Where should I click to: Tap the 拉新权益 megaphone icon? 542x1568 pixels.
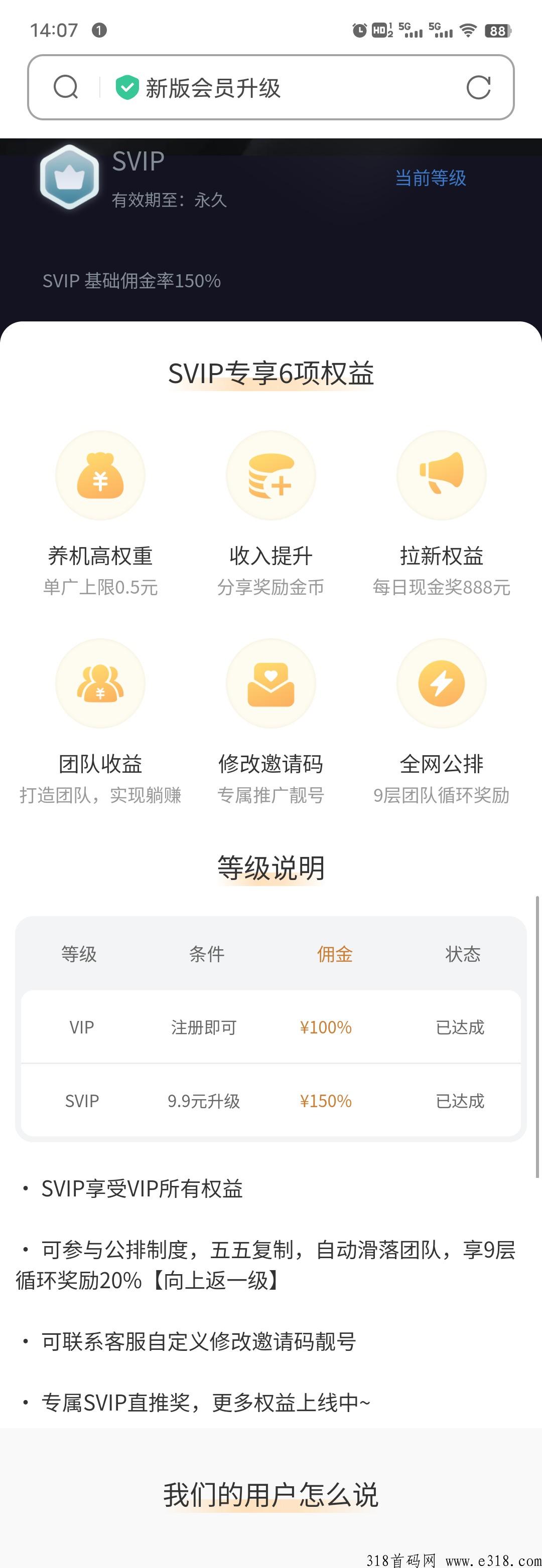point(442,475)
